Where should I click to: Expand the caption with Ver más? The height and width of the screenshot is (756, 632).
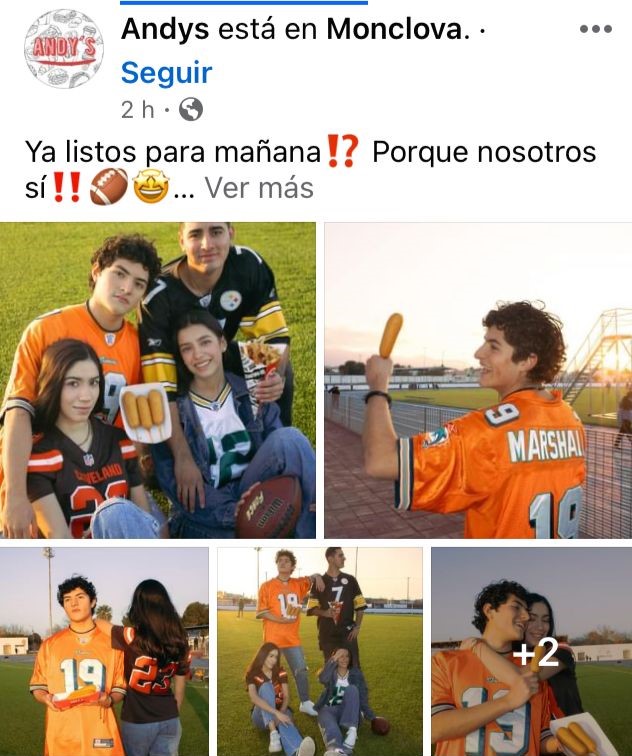pos(259,187)
